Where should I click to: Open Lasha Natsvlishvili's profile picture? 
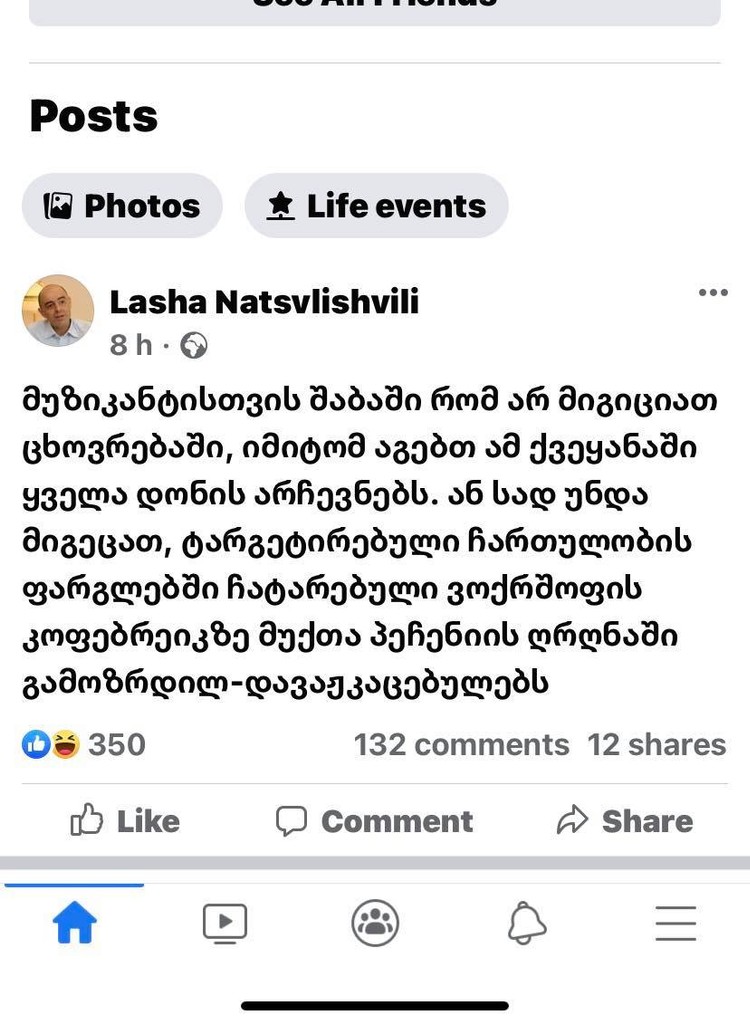[58, 311]
